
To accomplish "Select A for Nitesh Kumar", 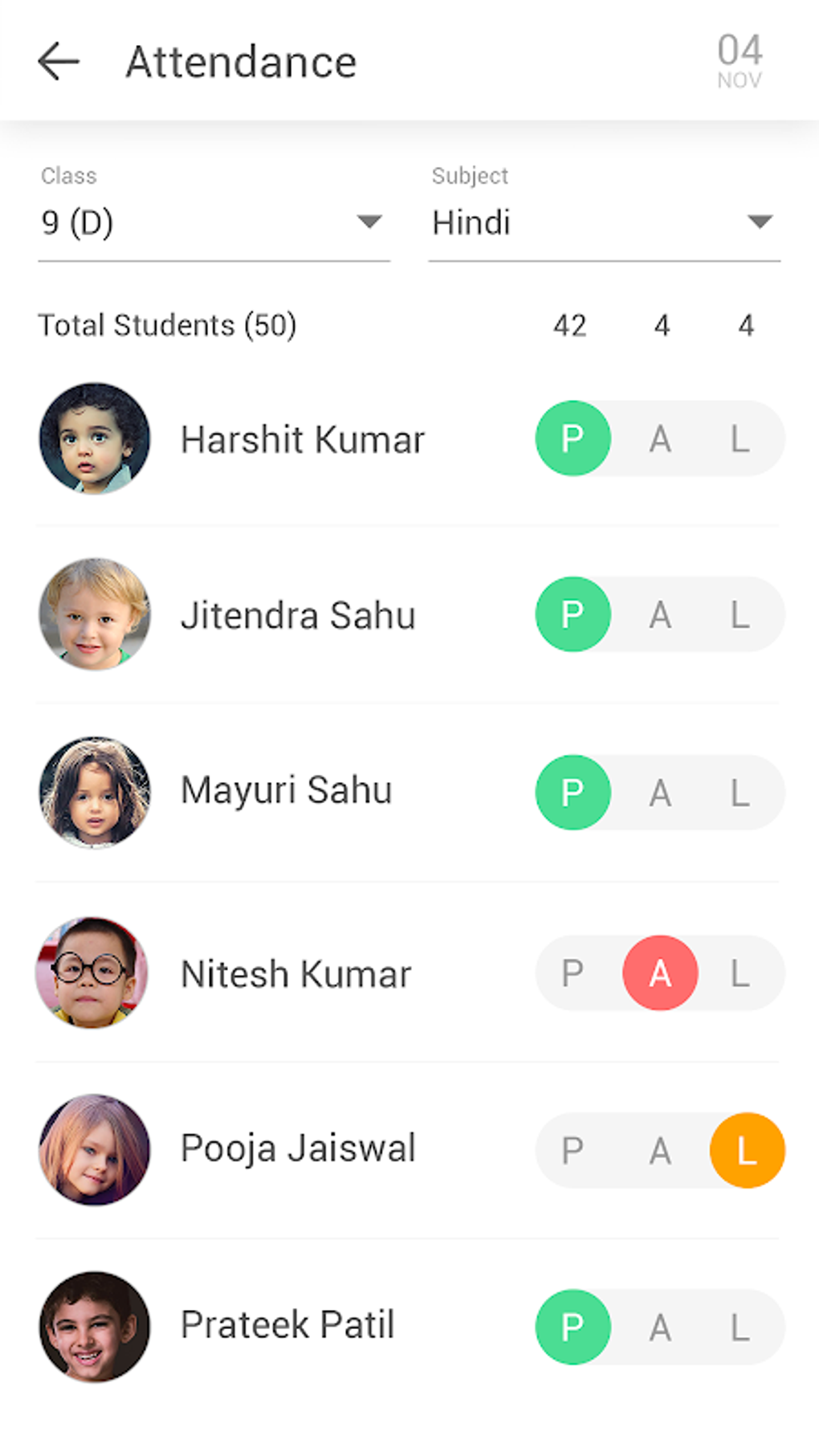I will (660, 973).
